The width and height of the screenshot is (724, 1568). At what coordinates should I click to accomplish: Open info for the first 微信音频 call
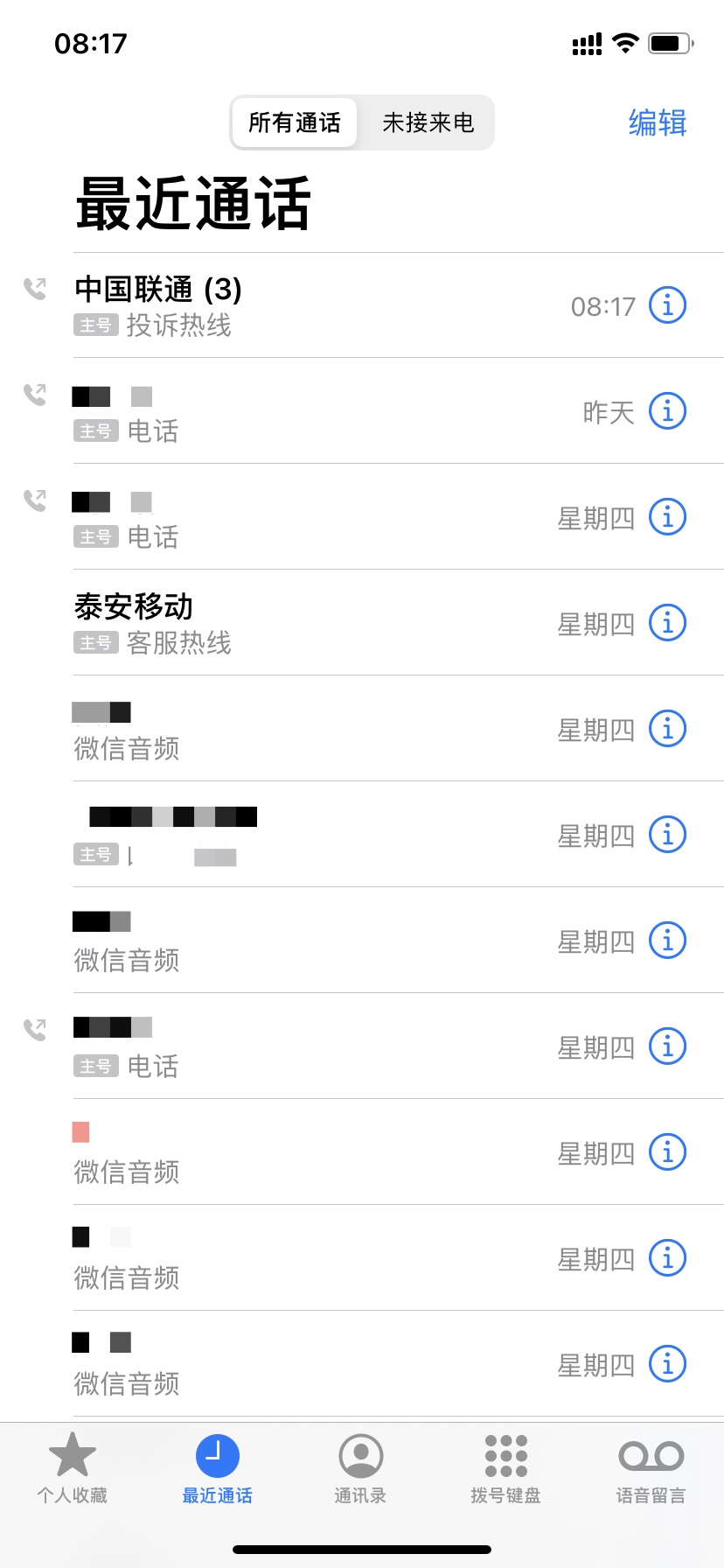click(666, 729)
